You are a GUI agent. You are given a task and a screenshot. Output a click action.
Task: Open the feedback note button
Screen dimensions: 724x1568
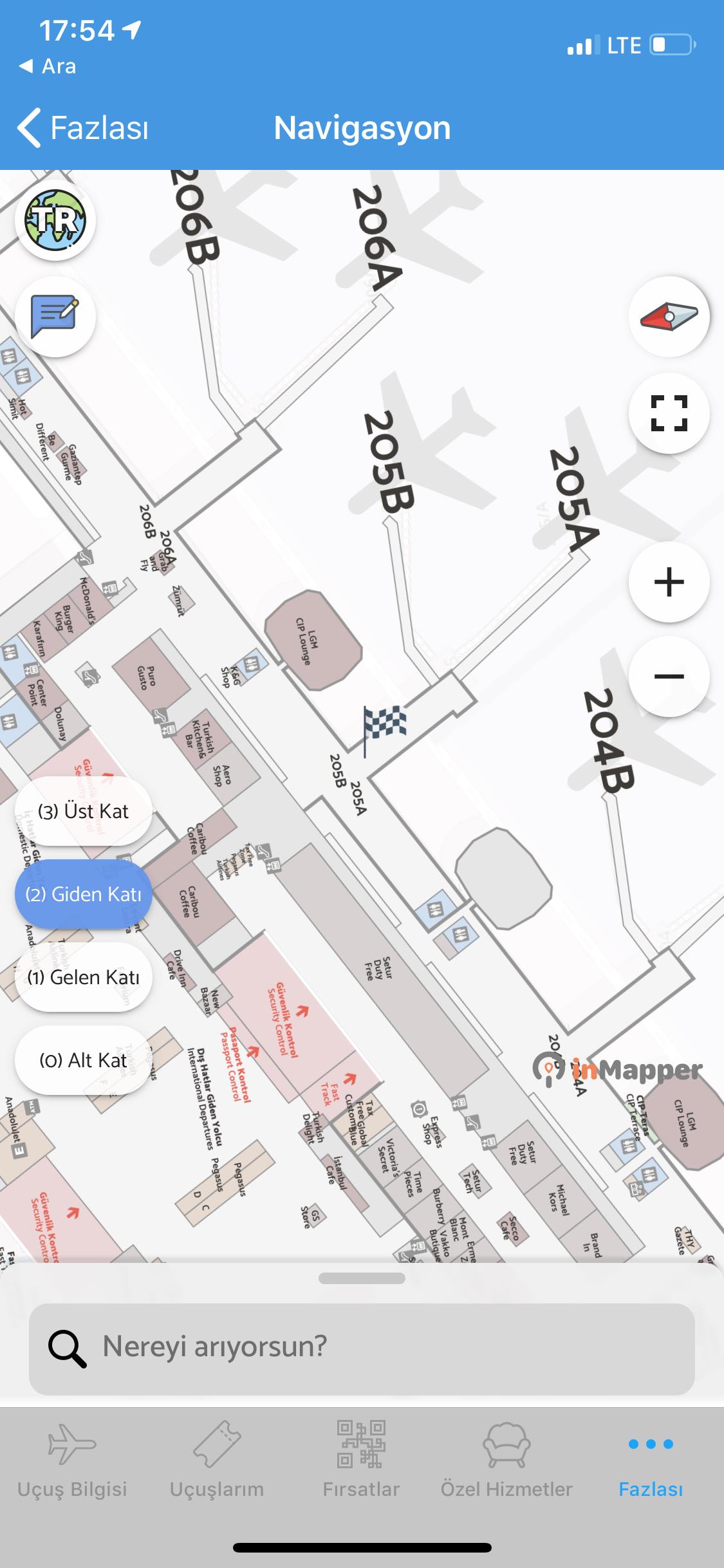[x=55, y=316]
